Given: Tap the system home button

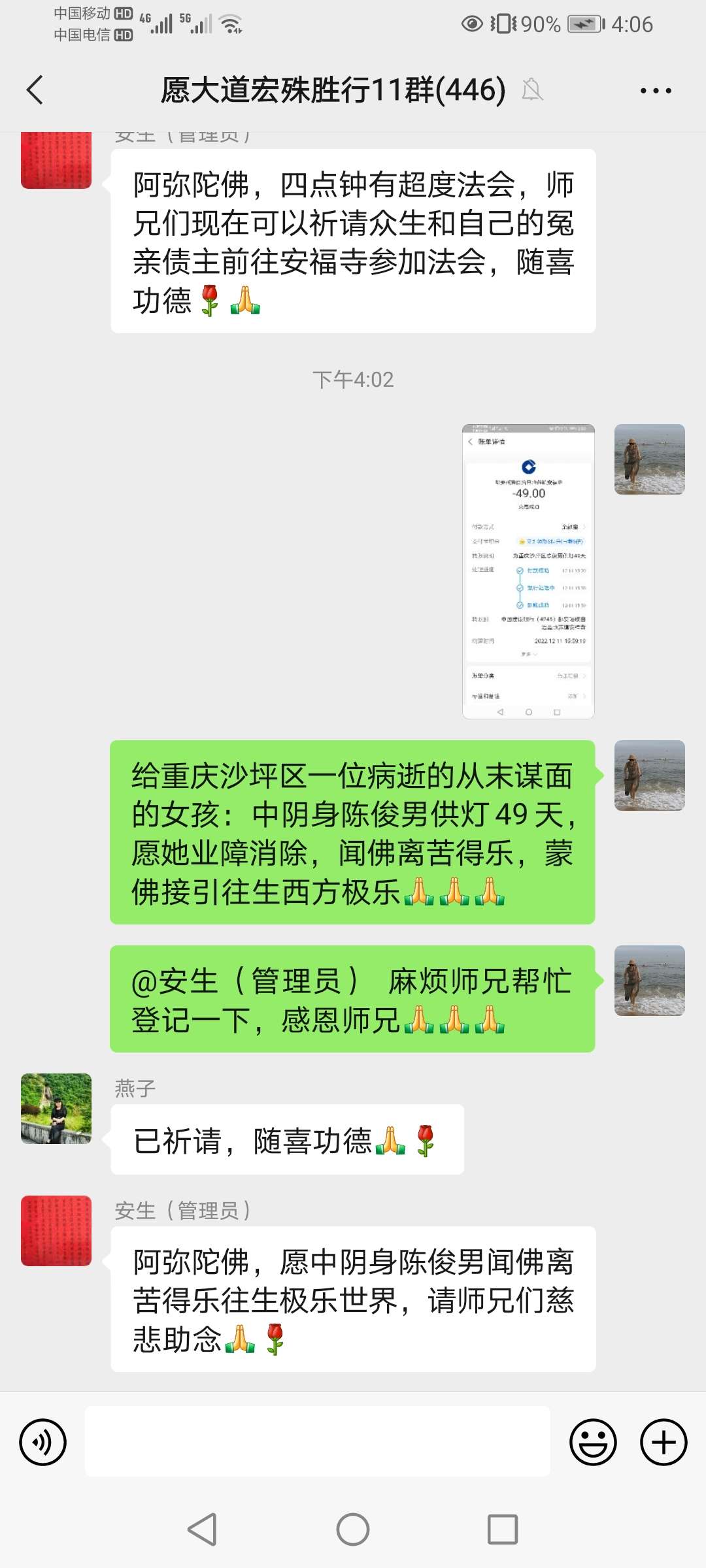Looking at the screenshot, I should [x=353, y=1529].
